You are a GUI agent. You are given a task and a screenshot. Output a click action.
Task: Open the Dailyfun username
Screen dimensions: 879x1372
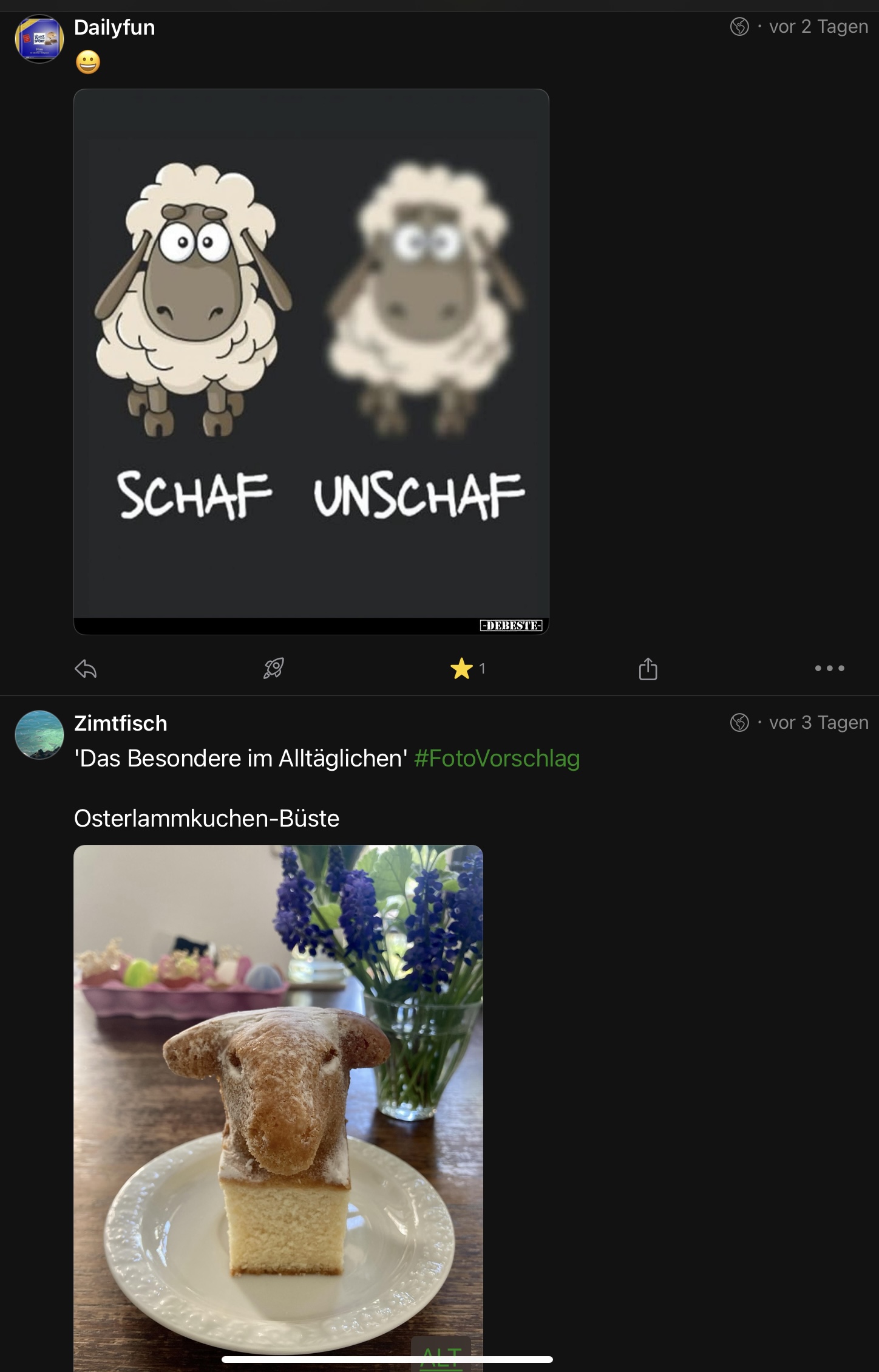(x=115, y=27)
